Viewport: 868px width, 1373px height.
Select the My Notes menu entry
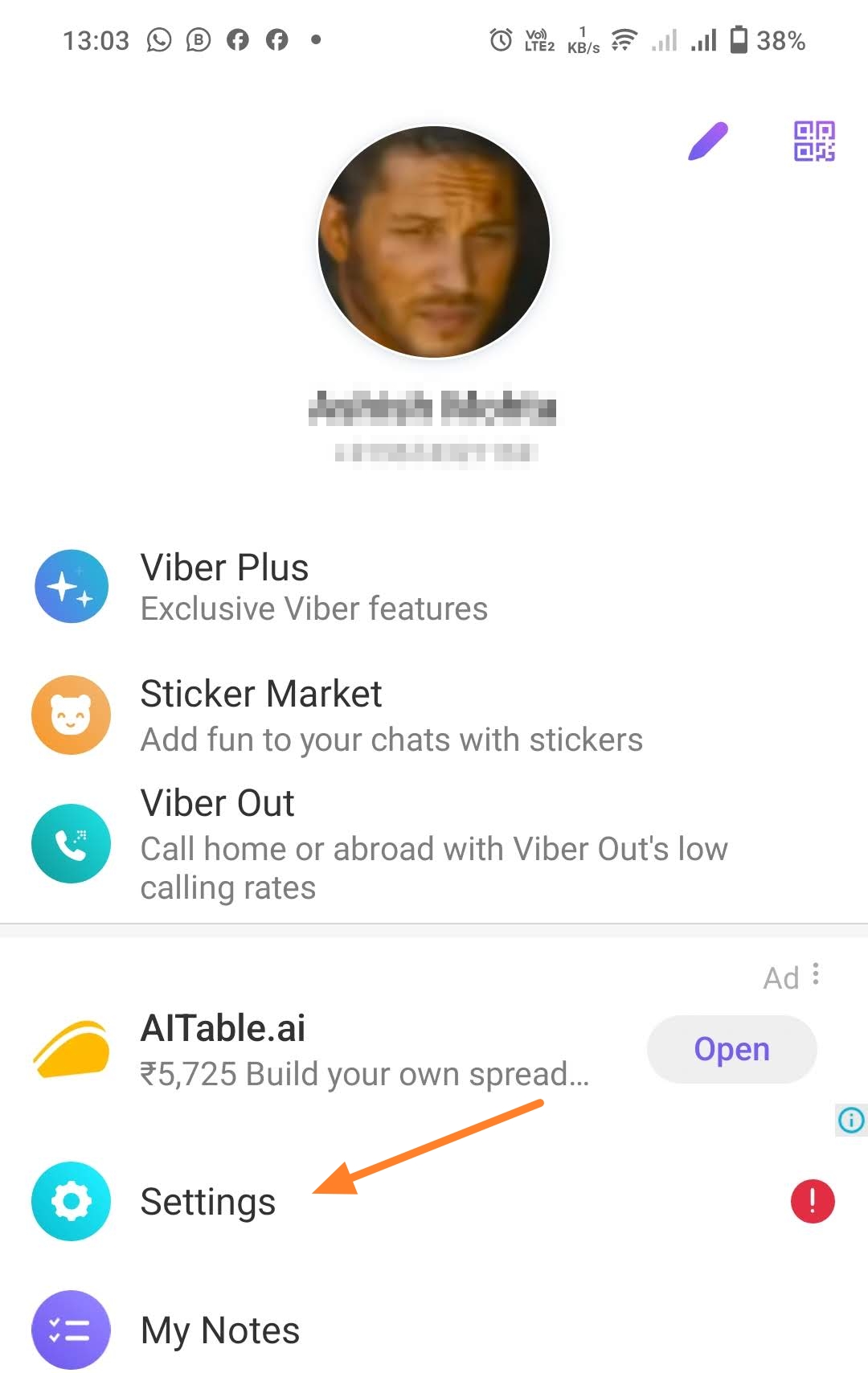click(219, 1329)
